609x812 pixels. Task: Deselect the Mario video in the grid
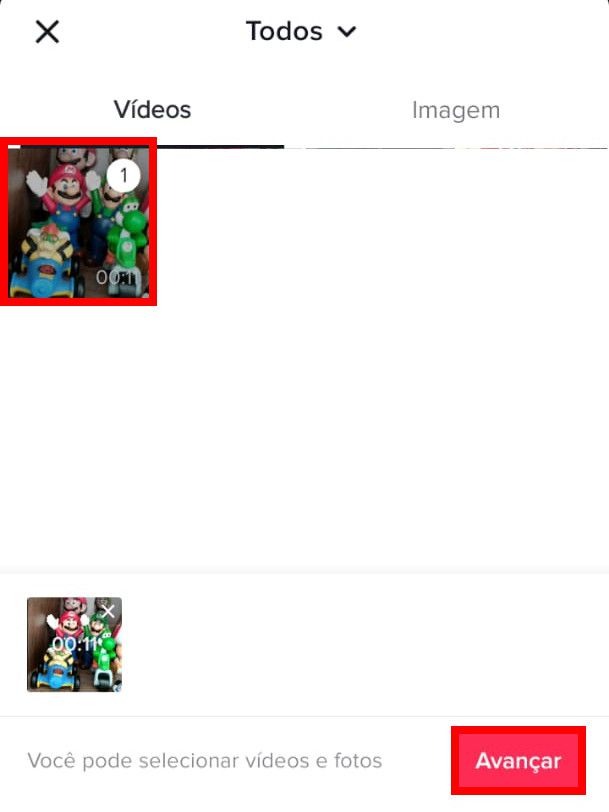click(123, 177)
